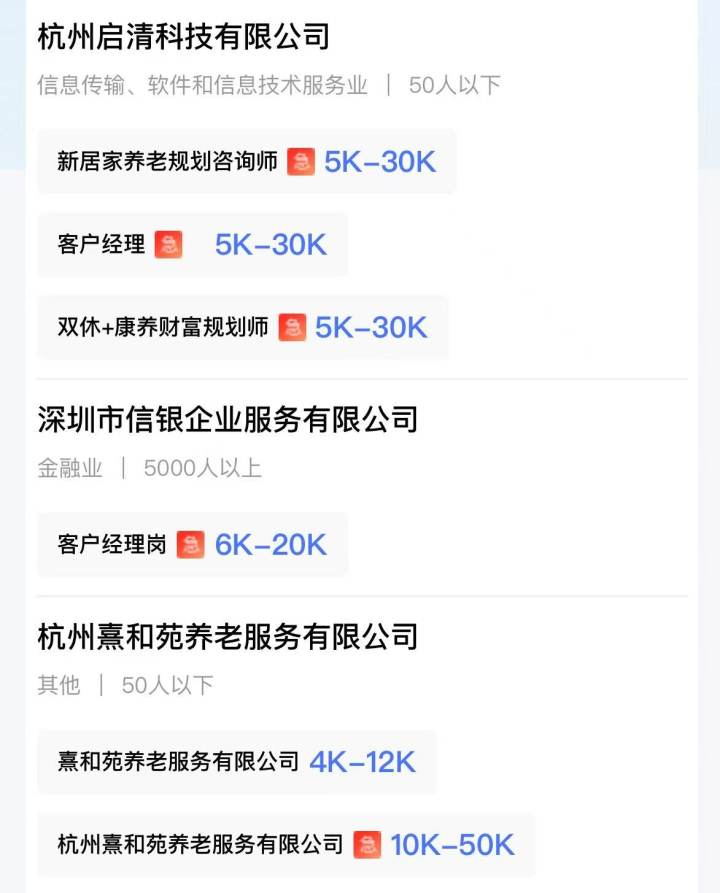The height and width of the screenshot is (893, 720).
Task: Open the 杭州启清科技有限公司 company page
Action: pyautogui.click(x=184, y=37)
